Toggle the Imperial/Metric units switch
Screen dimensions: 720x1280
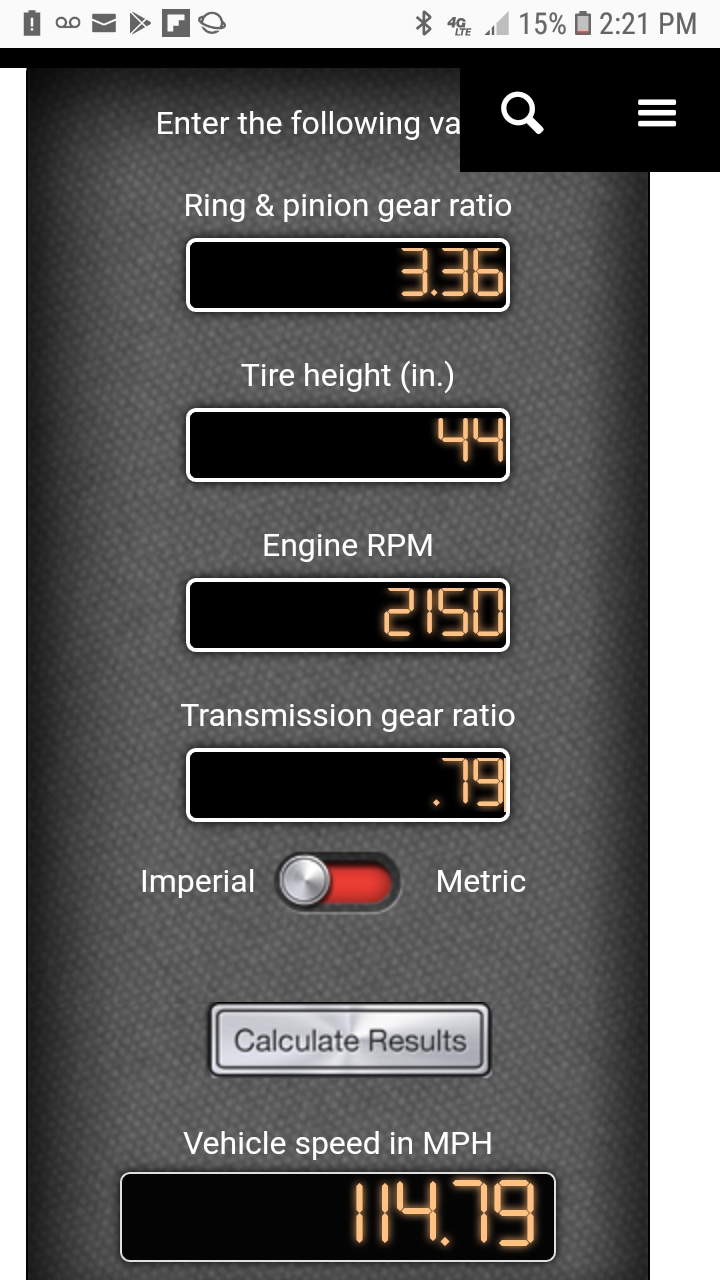[338, 882]
